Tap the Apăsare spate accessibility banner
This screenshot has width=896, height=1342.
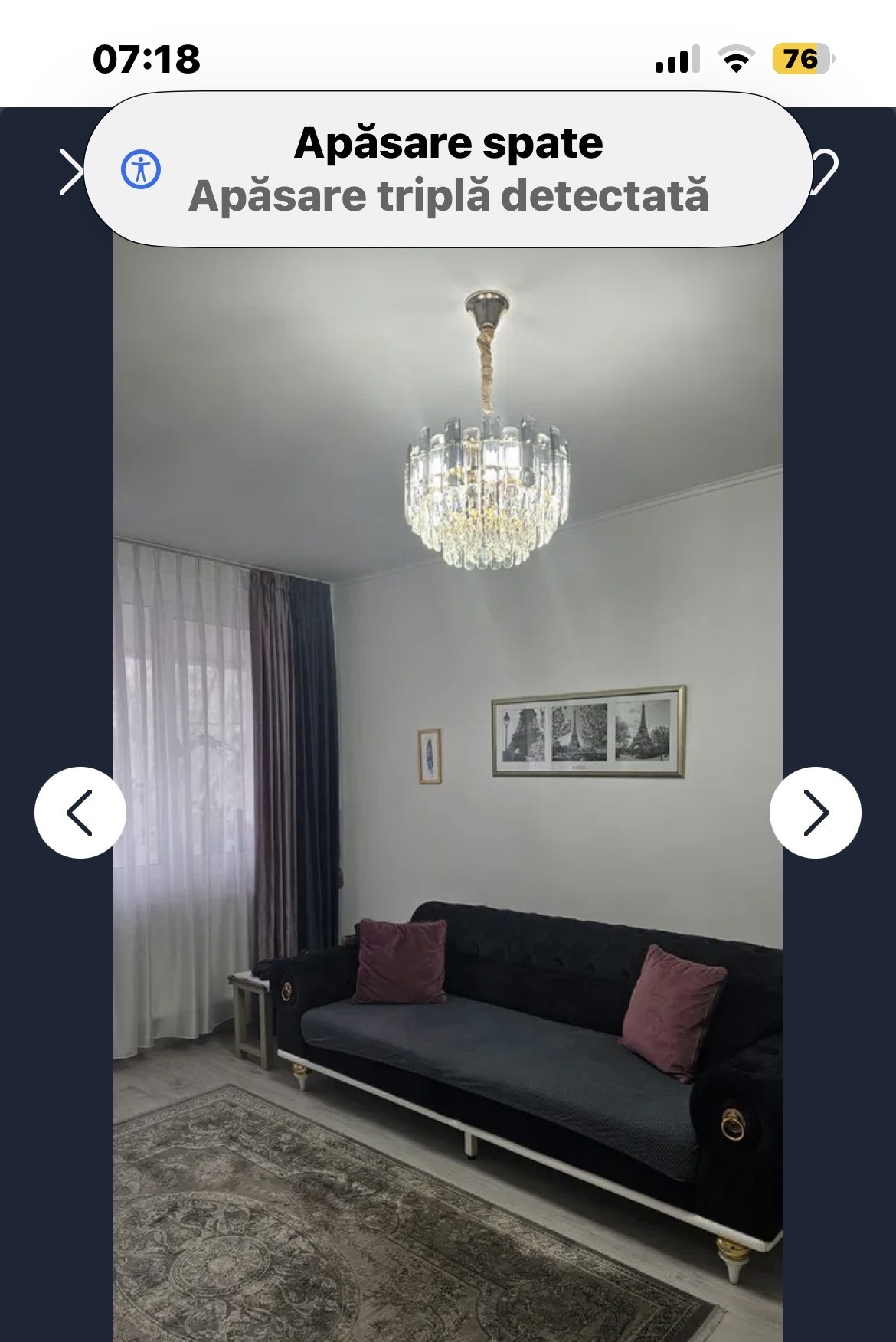448,169
